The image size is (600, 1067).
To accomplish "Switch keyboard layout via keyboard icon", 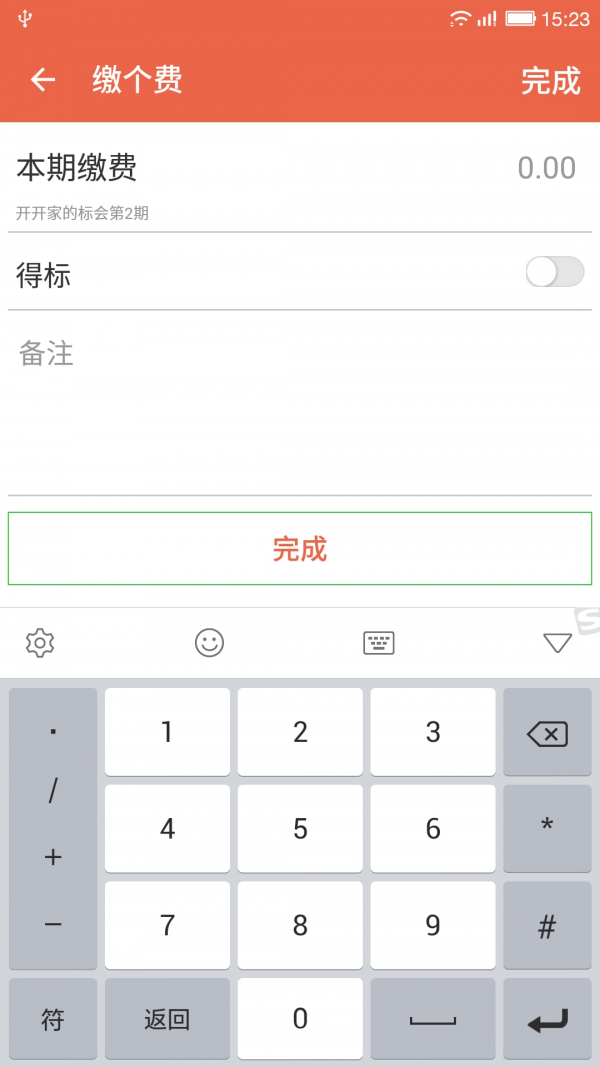I will click(x=379, y=643).
